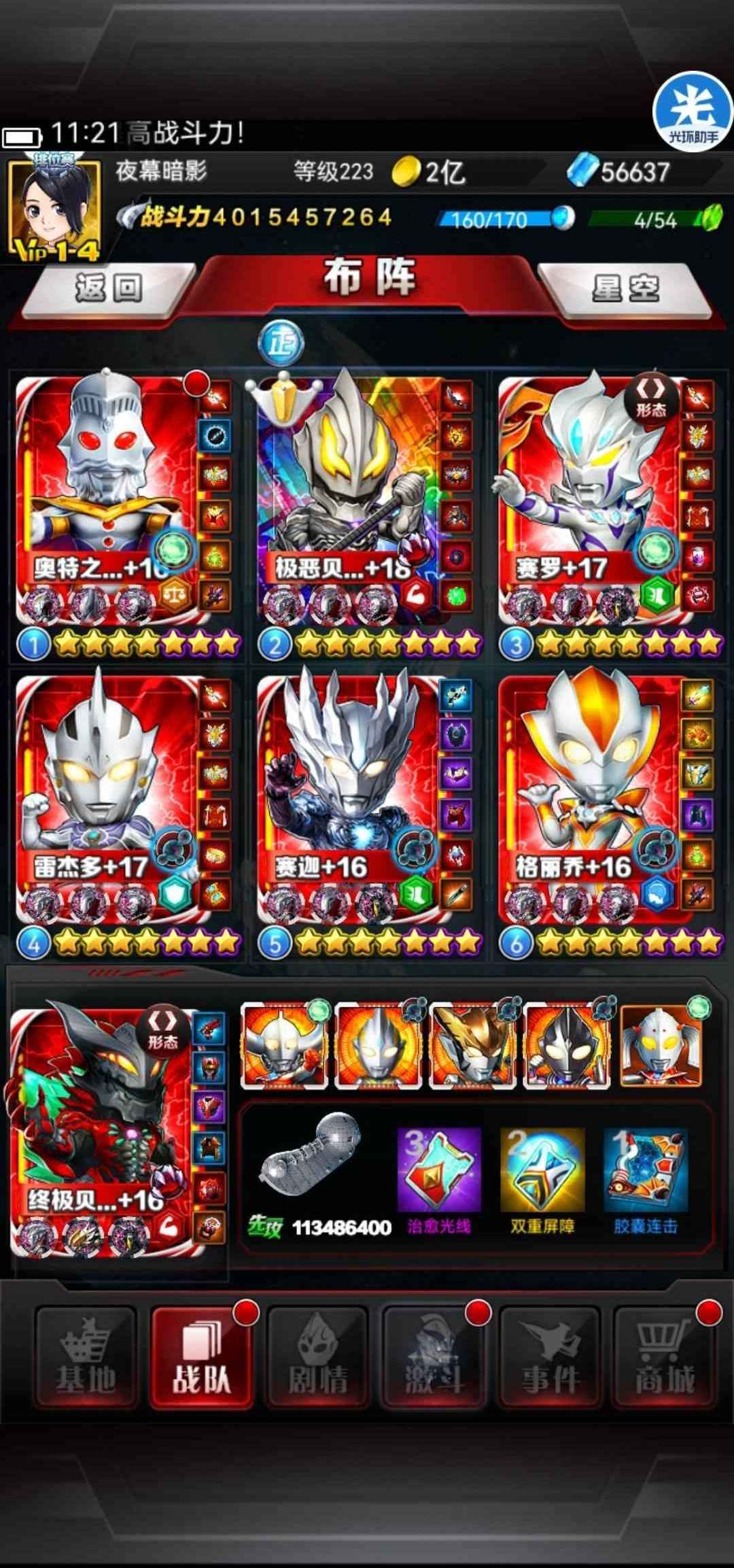
Task: Tap the 胶囊连击 skill card
Action: [646, 1171]
